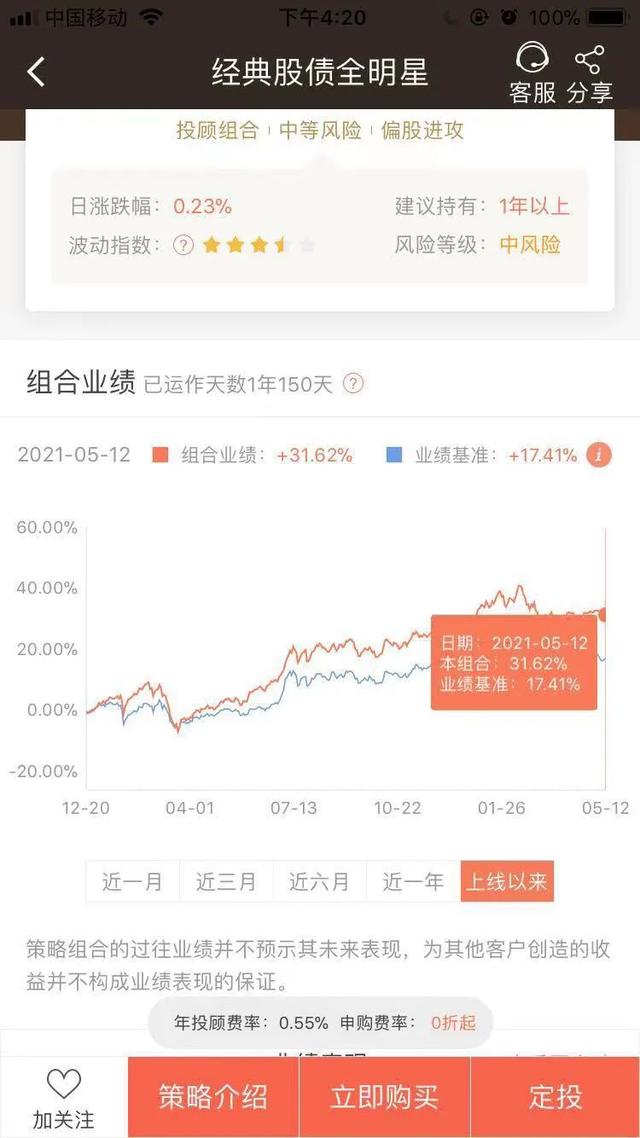The image size is (640, 1138).
Task: Contact customer service (客服)
Action: pos(532,74)
